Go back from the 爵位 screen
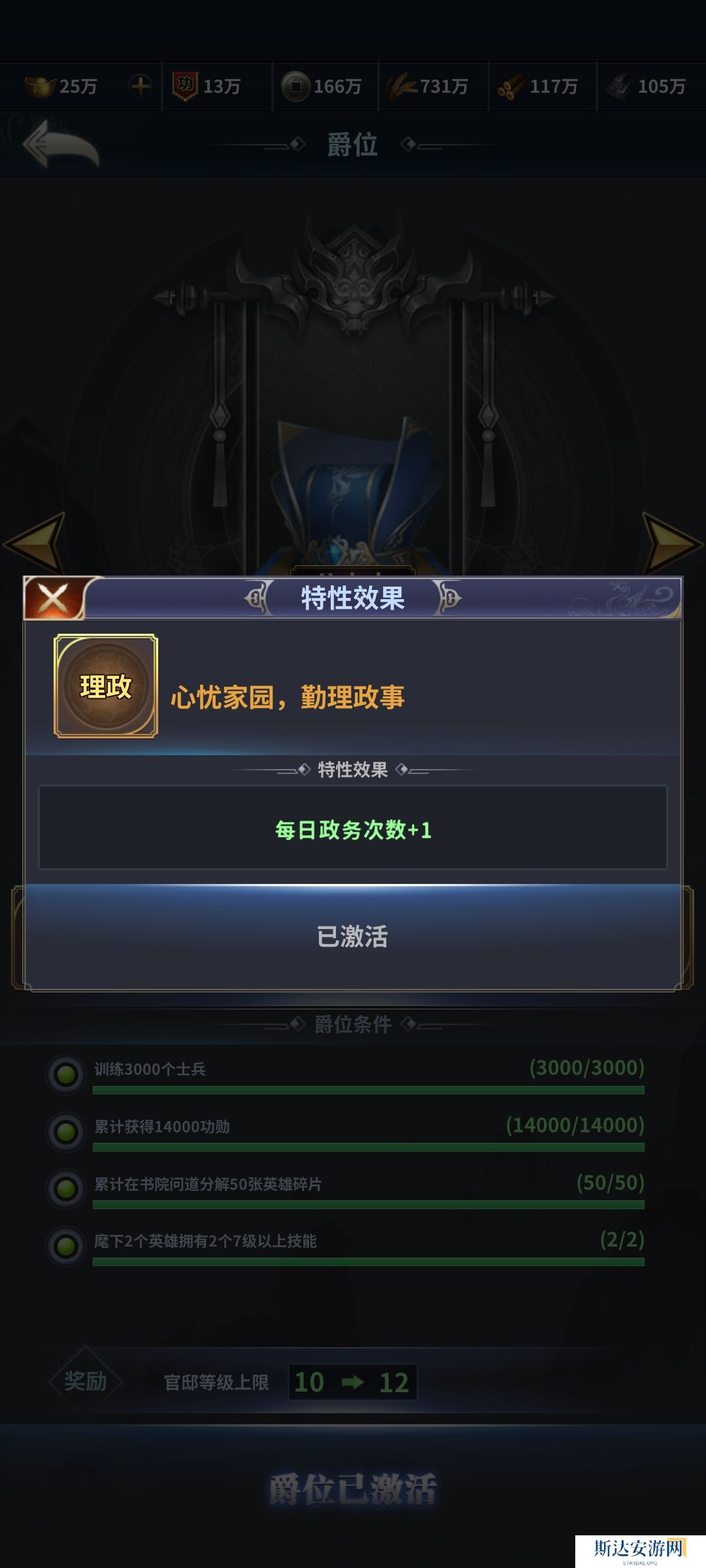 60,145
